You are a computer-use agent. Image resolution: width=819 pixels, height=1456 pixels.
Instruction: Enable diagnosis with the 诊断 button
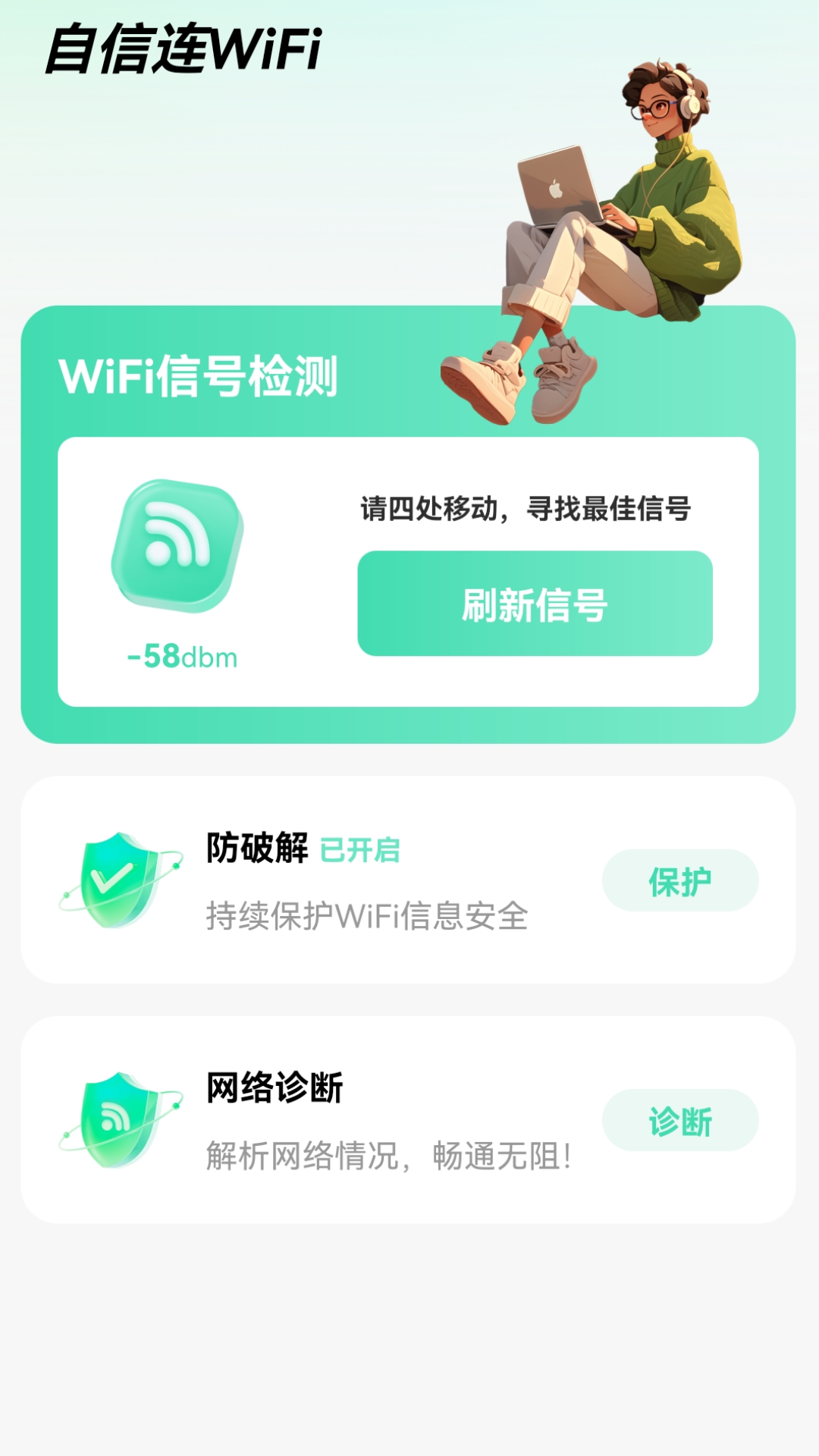coord(680,1120)
